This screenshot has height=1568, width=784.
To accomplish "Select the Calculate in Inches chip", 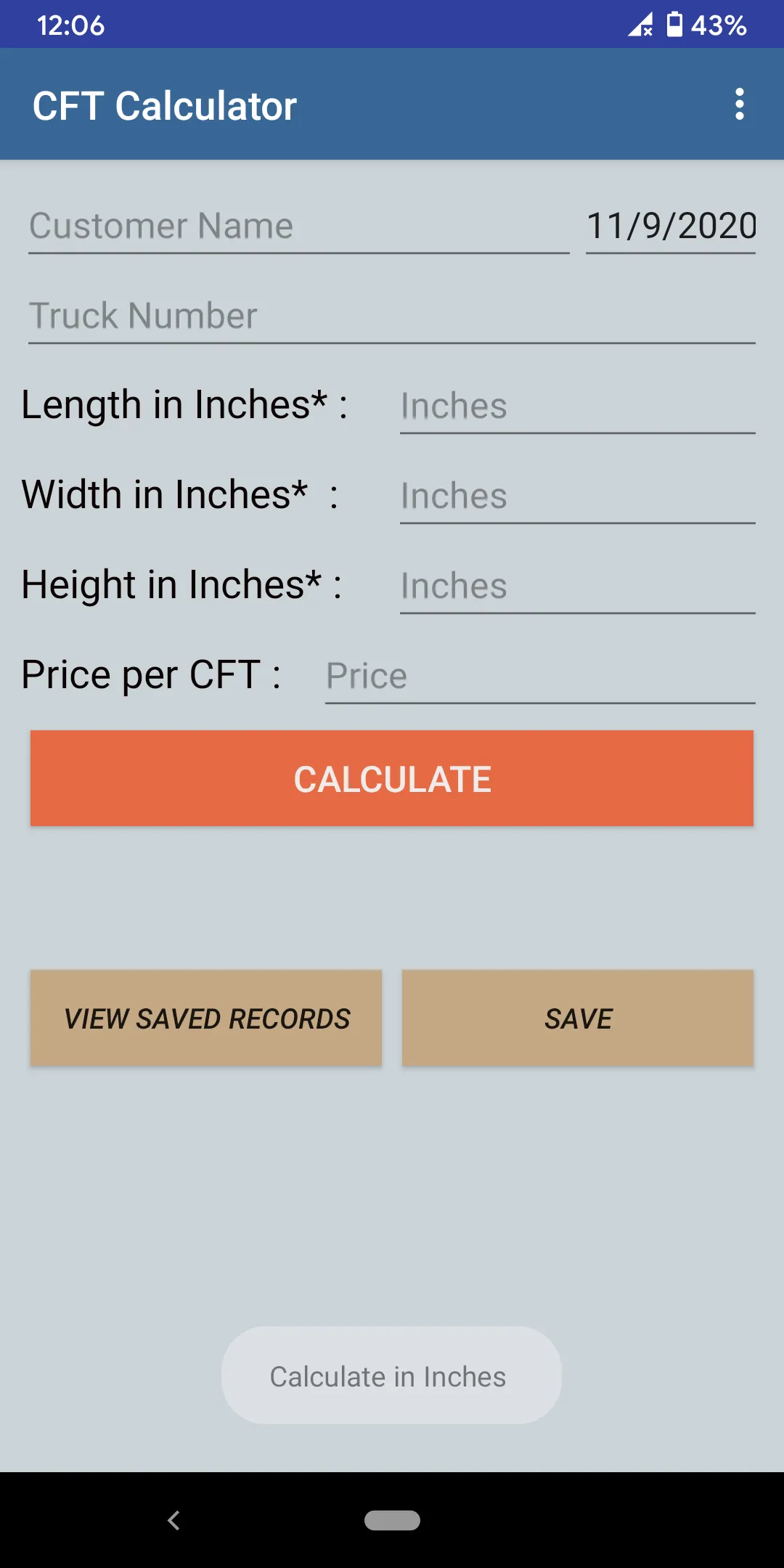I will coord(390,1375).
